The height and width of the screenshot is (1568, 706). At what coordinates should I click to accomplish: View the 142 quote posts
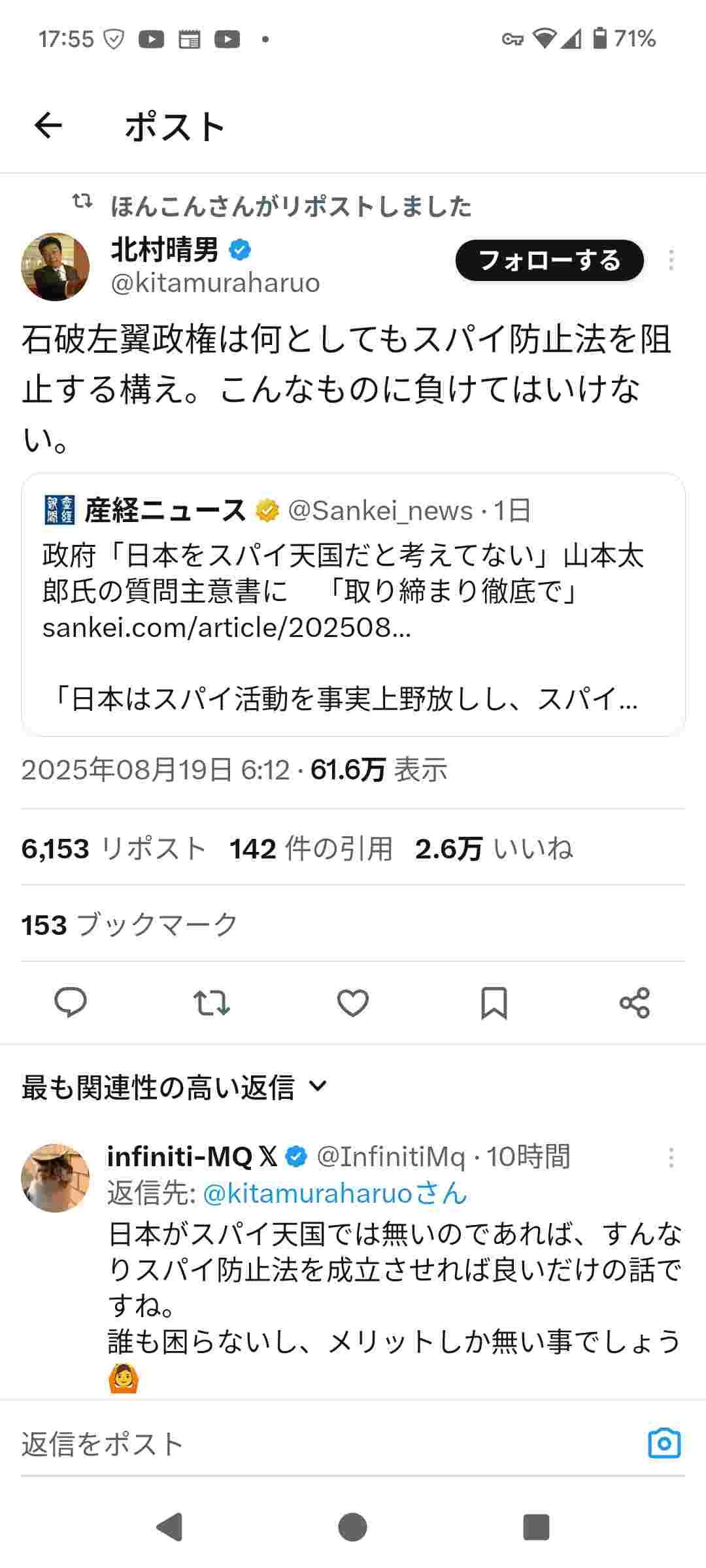(311, 849)
